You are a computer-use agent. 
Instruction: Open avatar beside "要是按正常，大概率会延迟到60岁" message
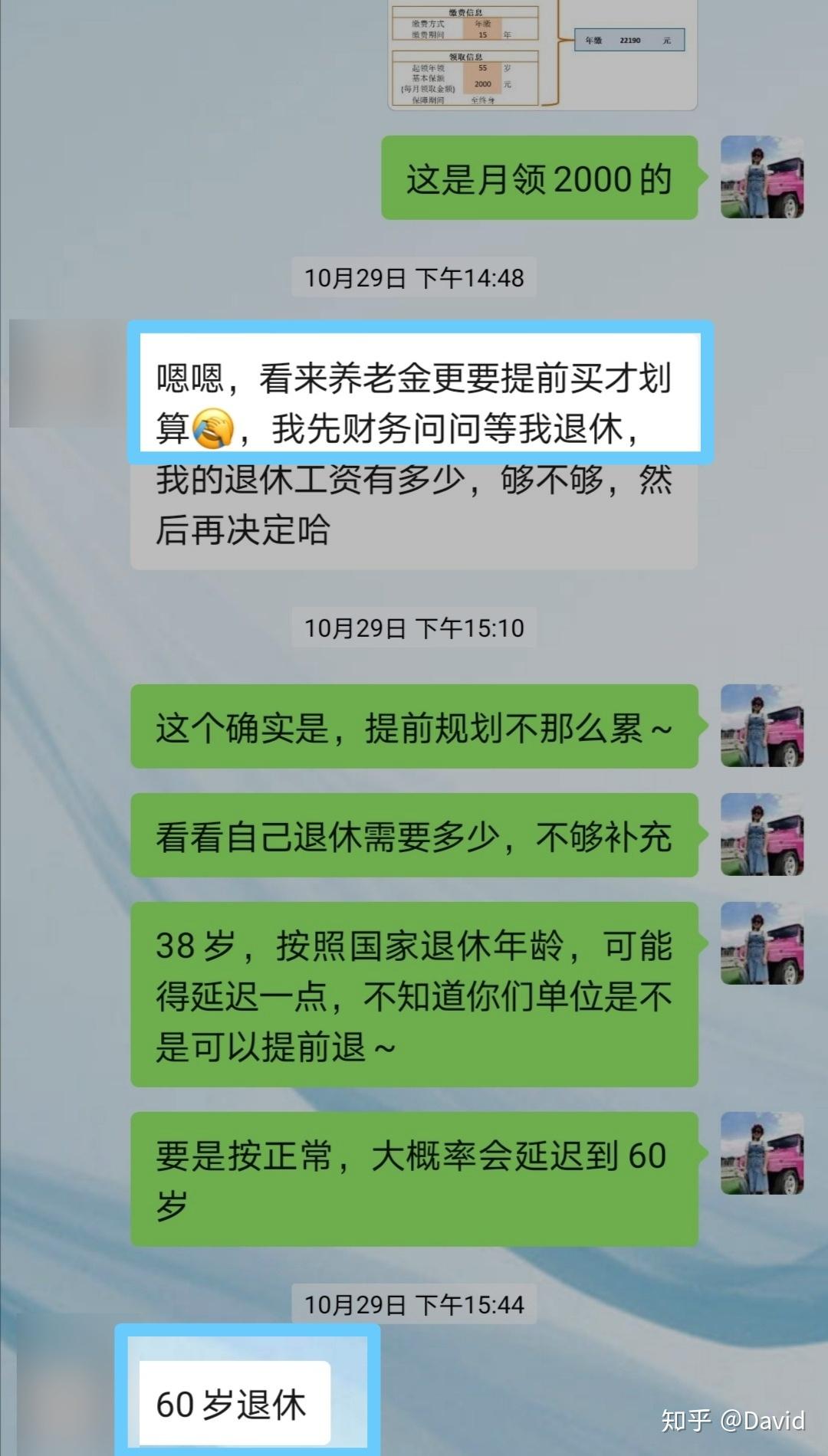762,1153
